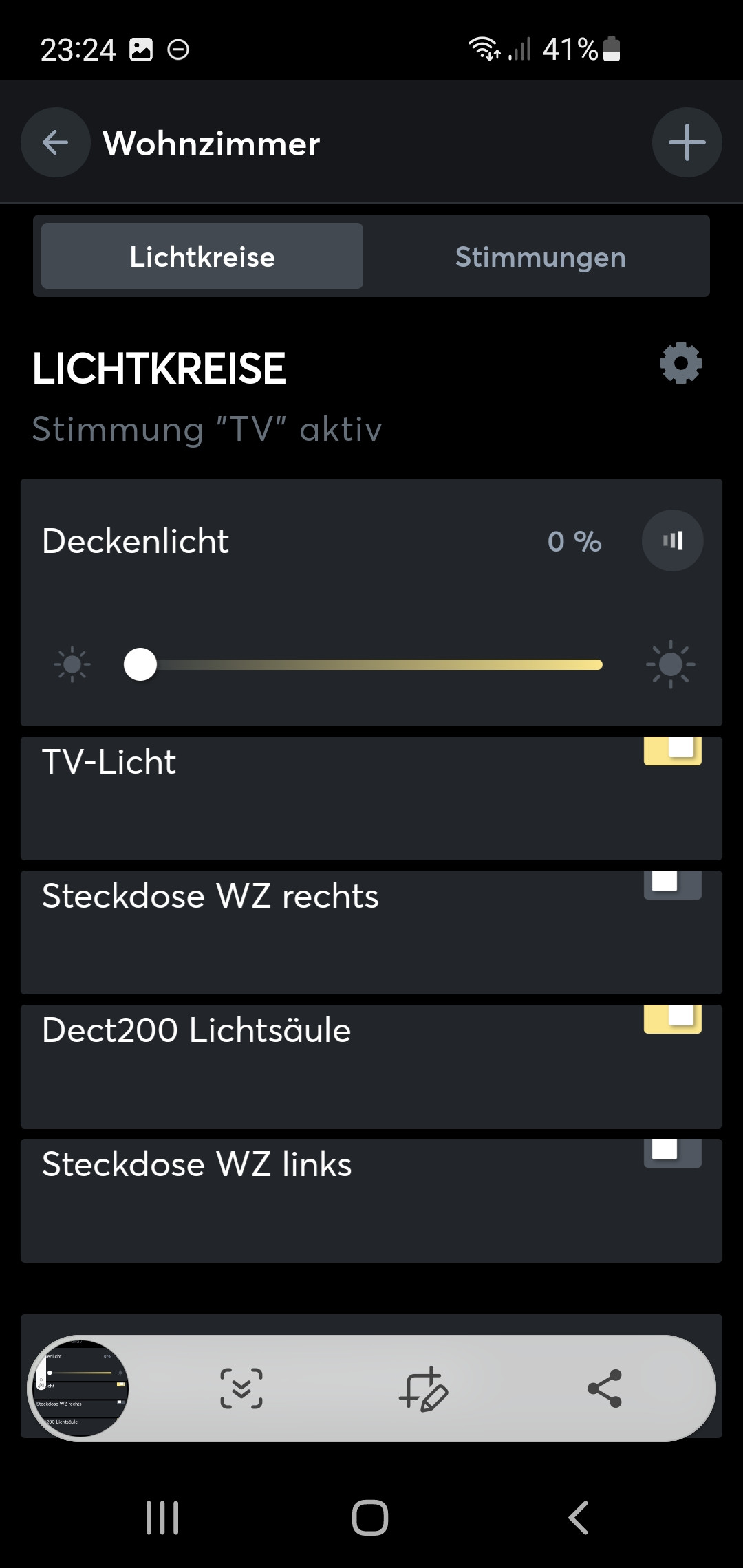
Task: Select the Lichtkreise tab
Action: click(x=202, y=257)
